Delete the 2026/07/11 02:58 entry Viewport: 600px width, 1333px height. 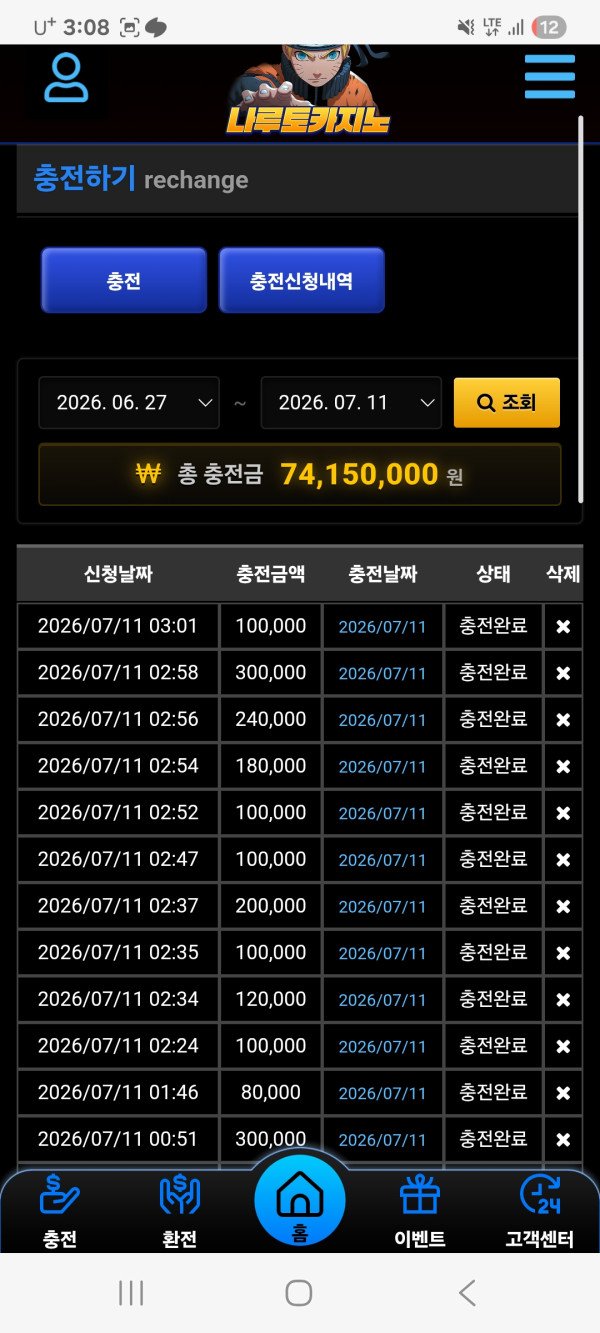click(563, 673)
